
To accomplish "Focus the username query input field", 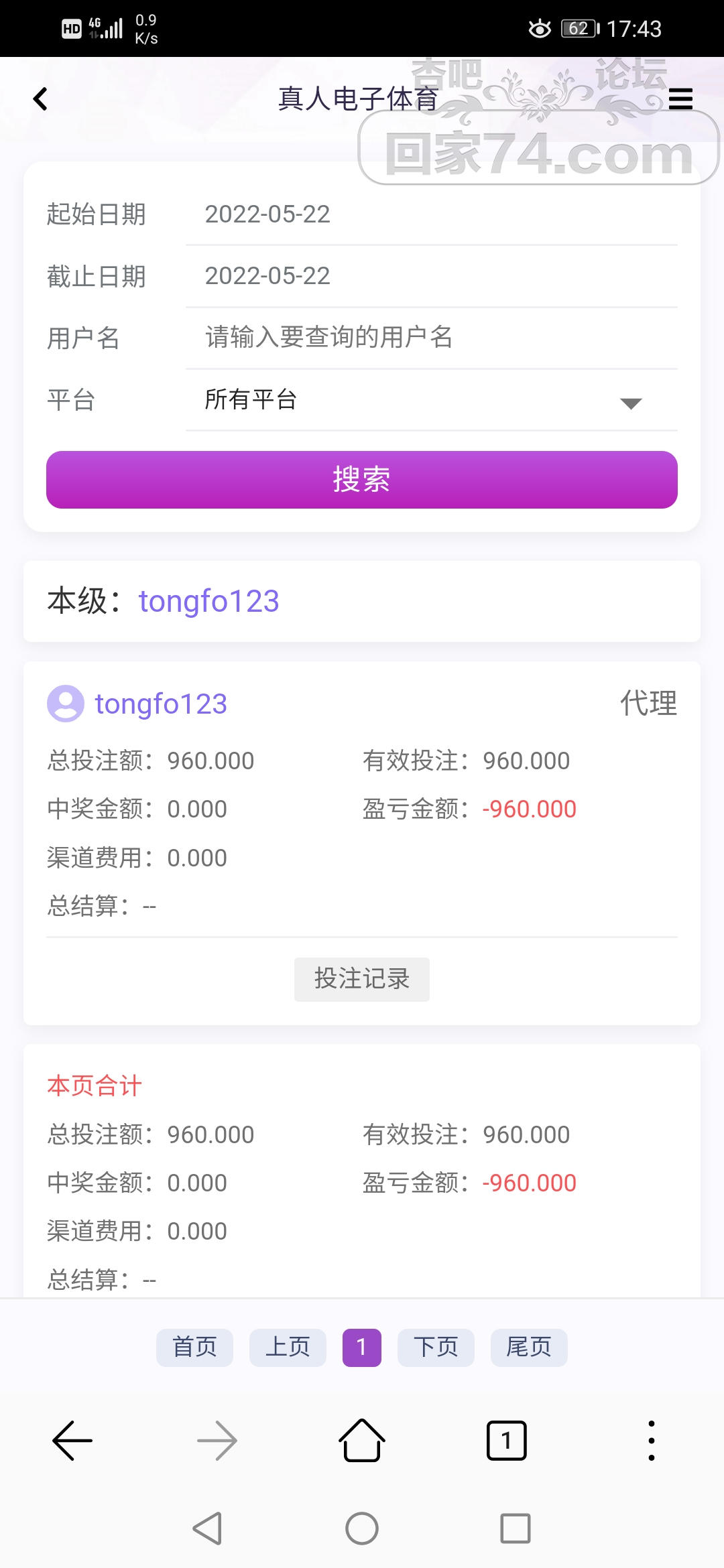I will [x=430, y=337].
